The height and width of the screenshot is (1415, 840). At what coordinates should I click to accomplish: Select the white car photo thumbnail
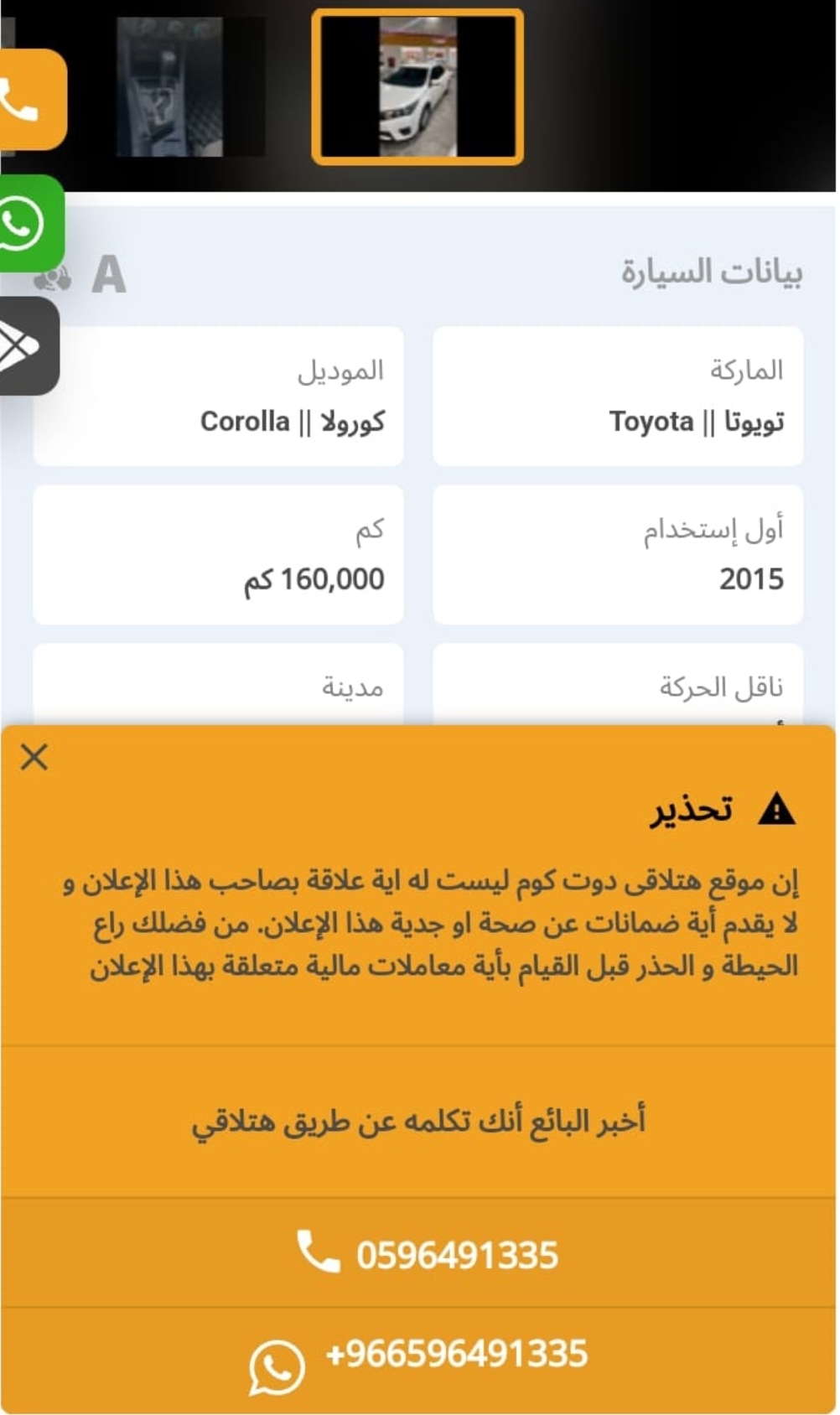(x=417, y=86)
